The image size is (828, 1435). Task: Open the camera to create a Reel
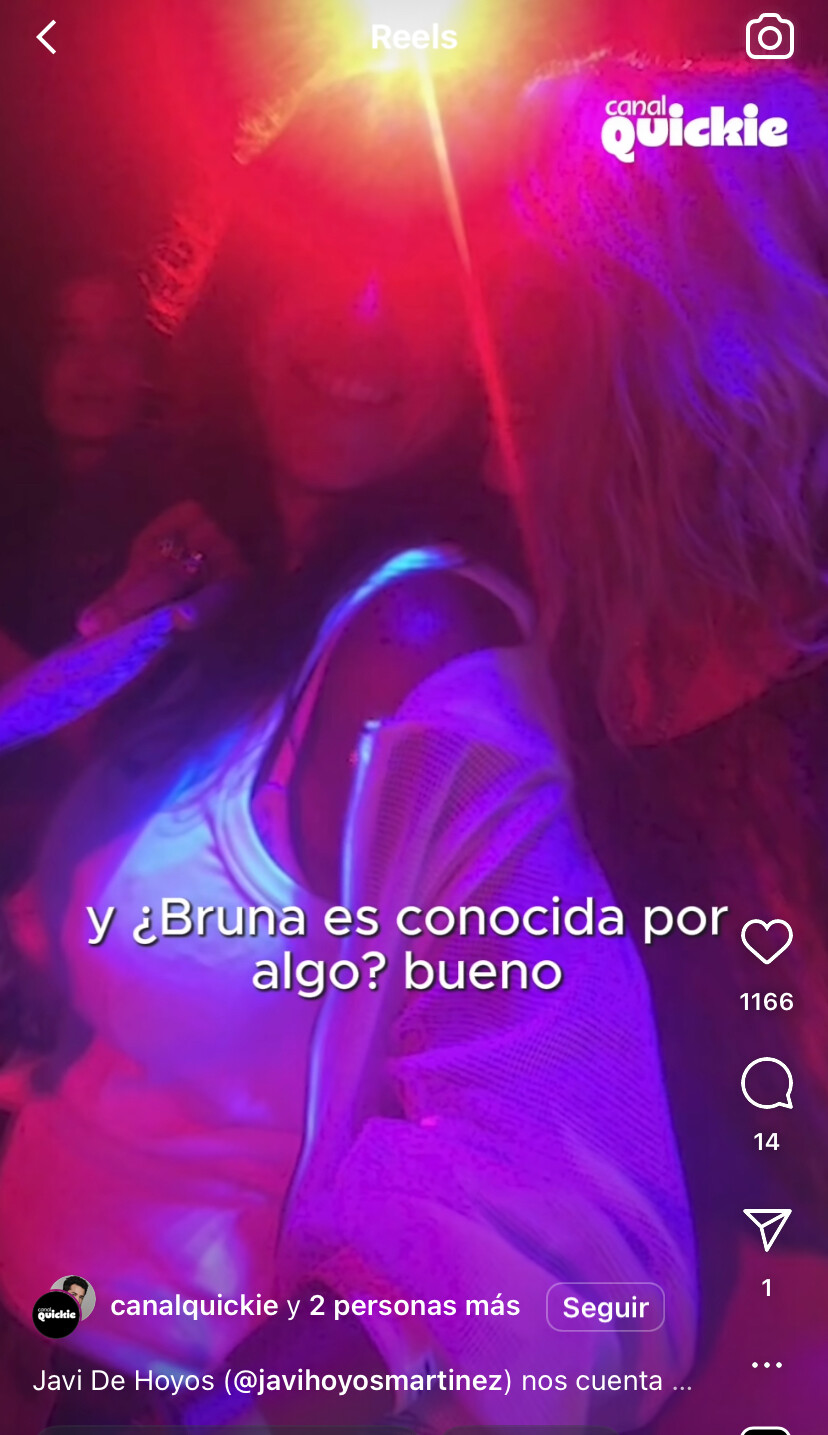770,37
